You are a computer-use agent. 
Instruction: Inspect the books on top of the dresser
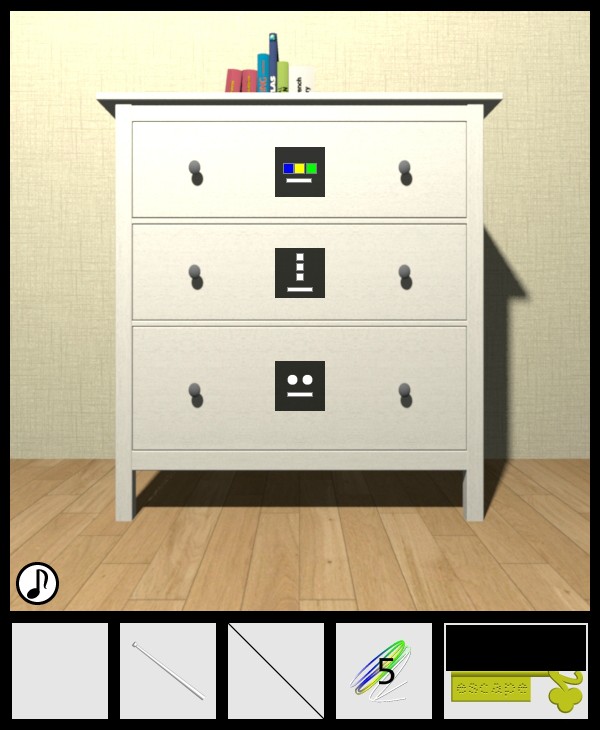click(270, 72)
